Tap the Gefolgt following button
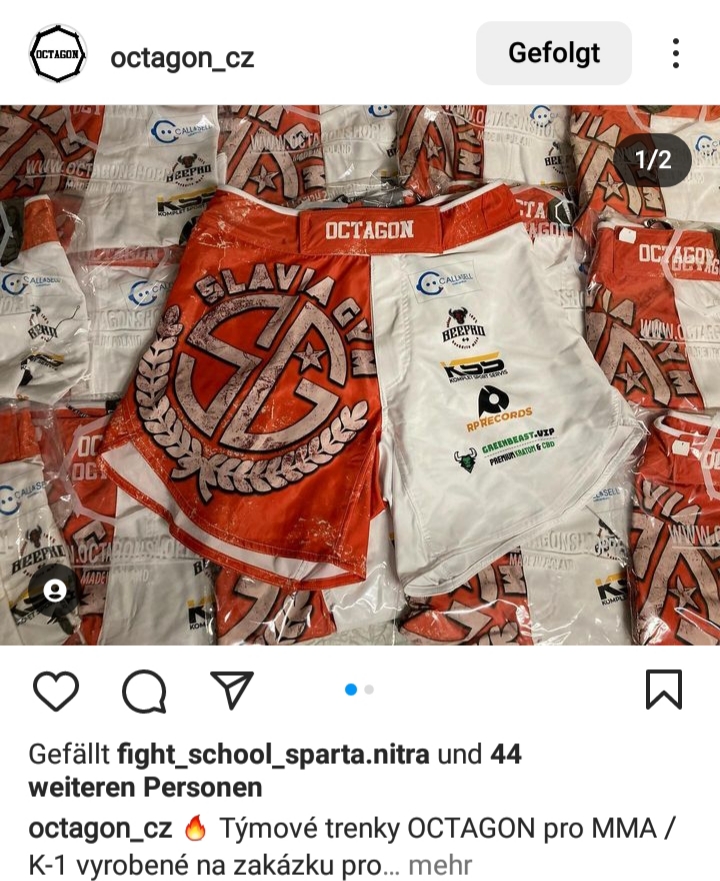 click(x=553, y=53)
